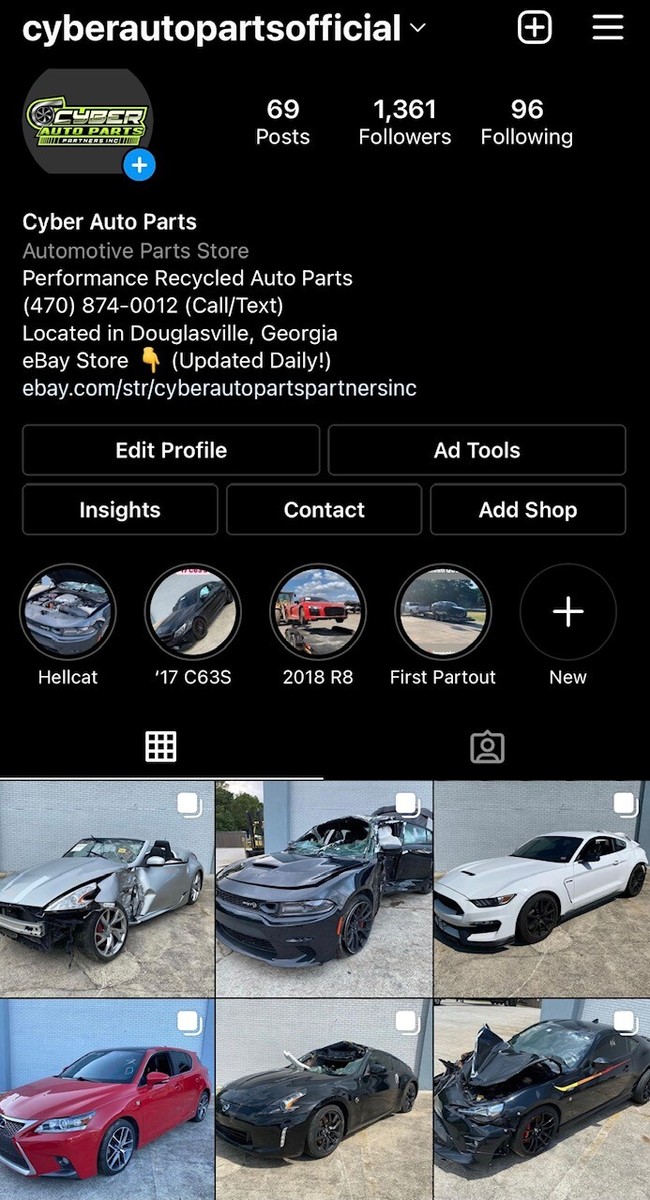Open the eBay store link in the bio

point(219,388)
